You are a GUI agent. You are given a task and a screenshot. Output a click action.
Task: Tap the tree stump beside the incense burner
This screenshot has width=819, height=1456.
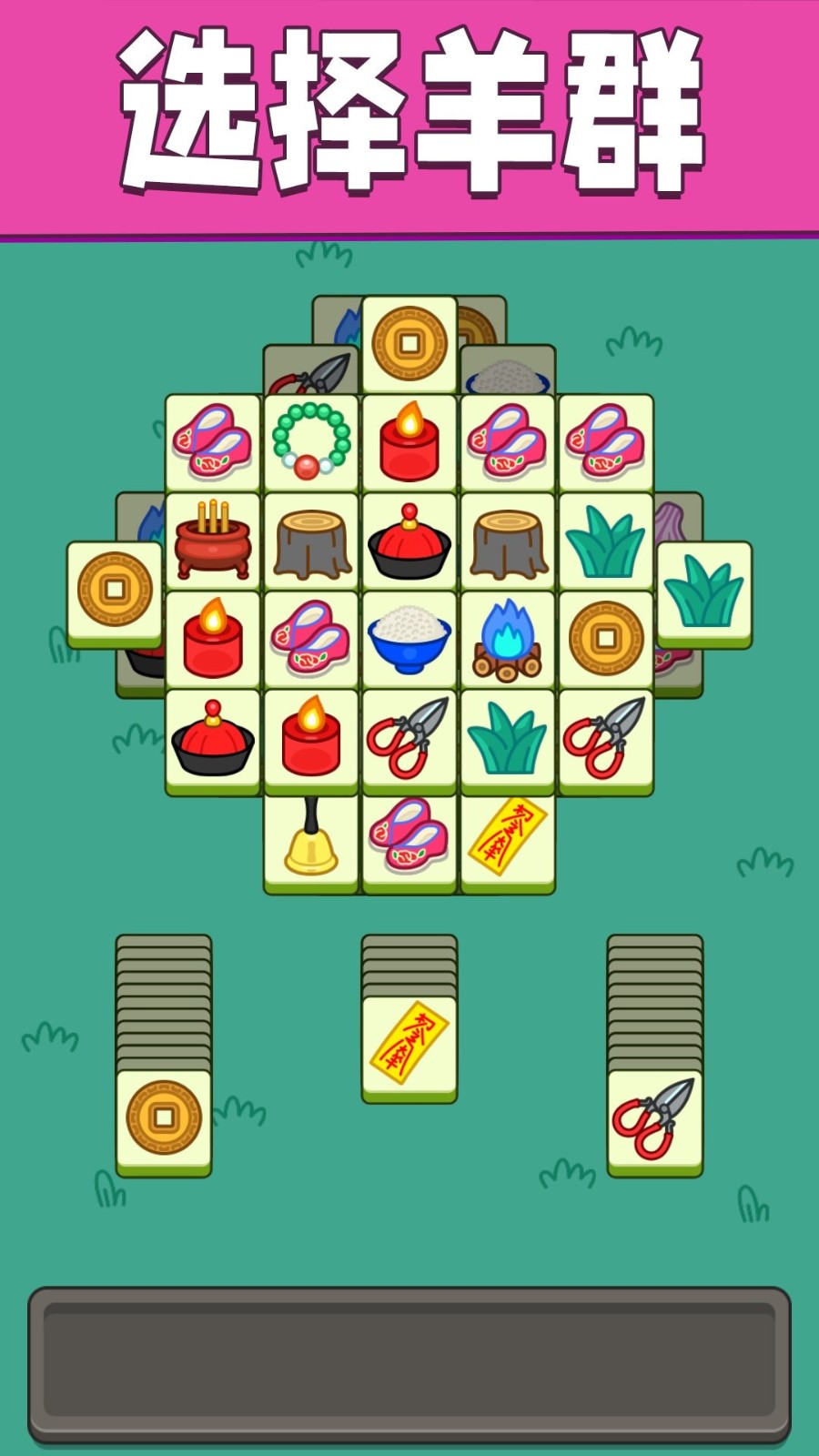tap(311, 541)
